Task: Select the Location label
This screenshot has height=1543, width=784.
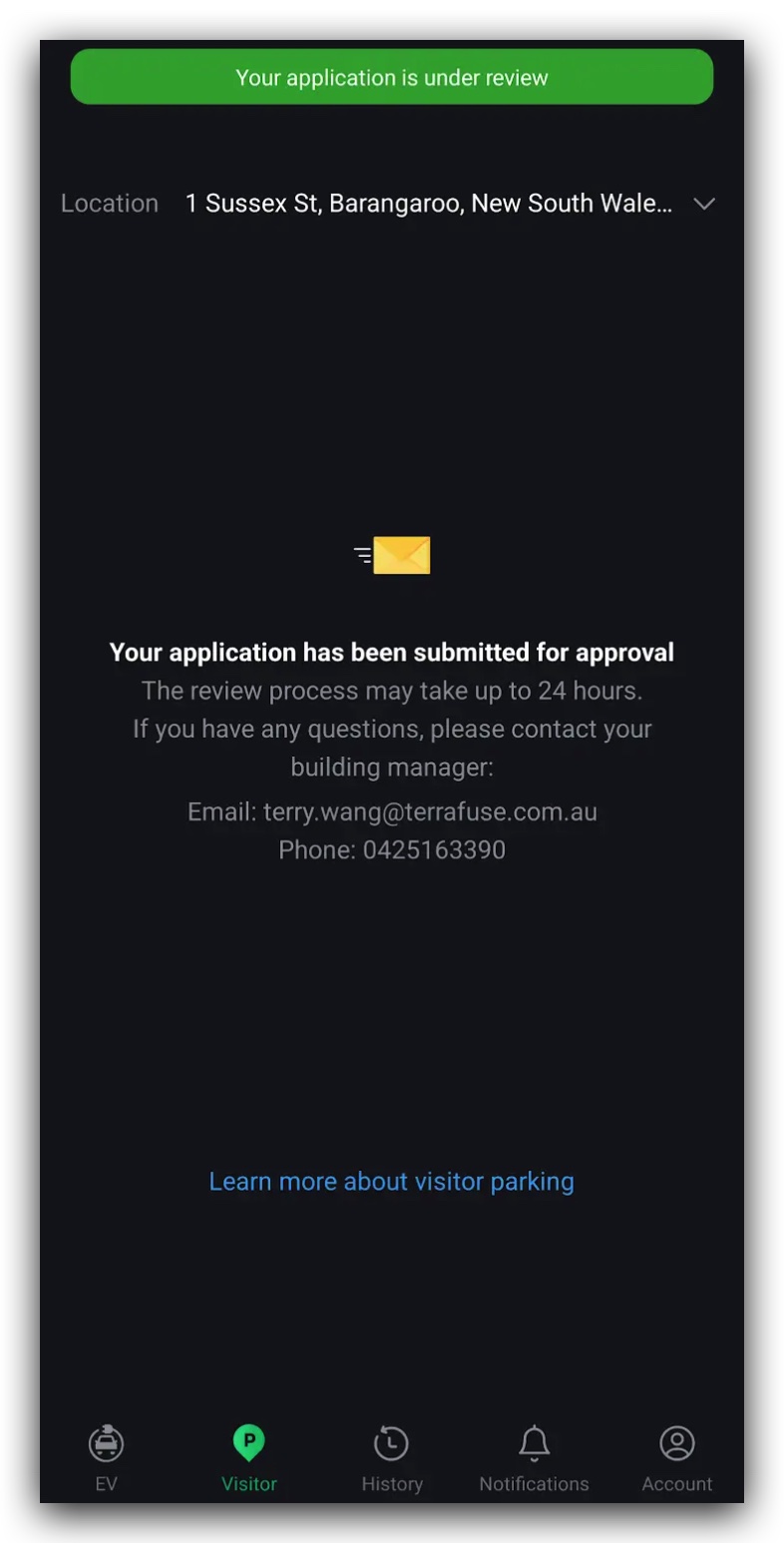Action: [110, 204]
